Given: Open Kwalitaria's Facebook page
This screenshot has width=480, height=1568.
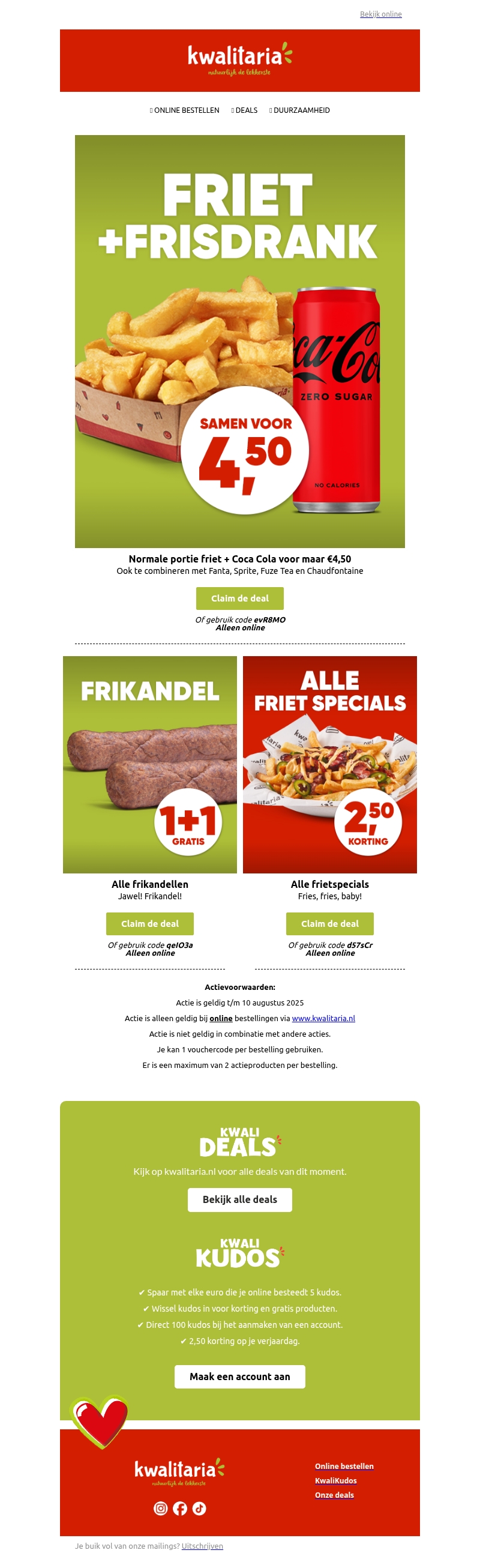Looking at the screenshot, I should click(x=180, y=1508).
